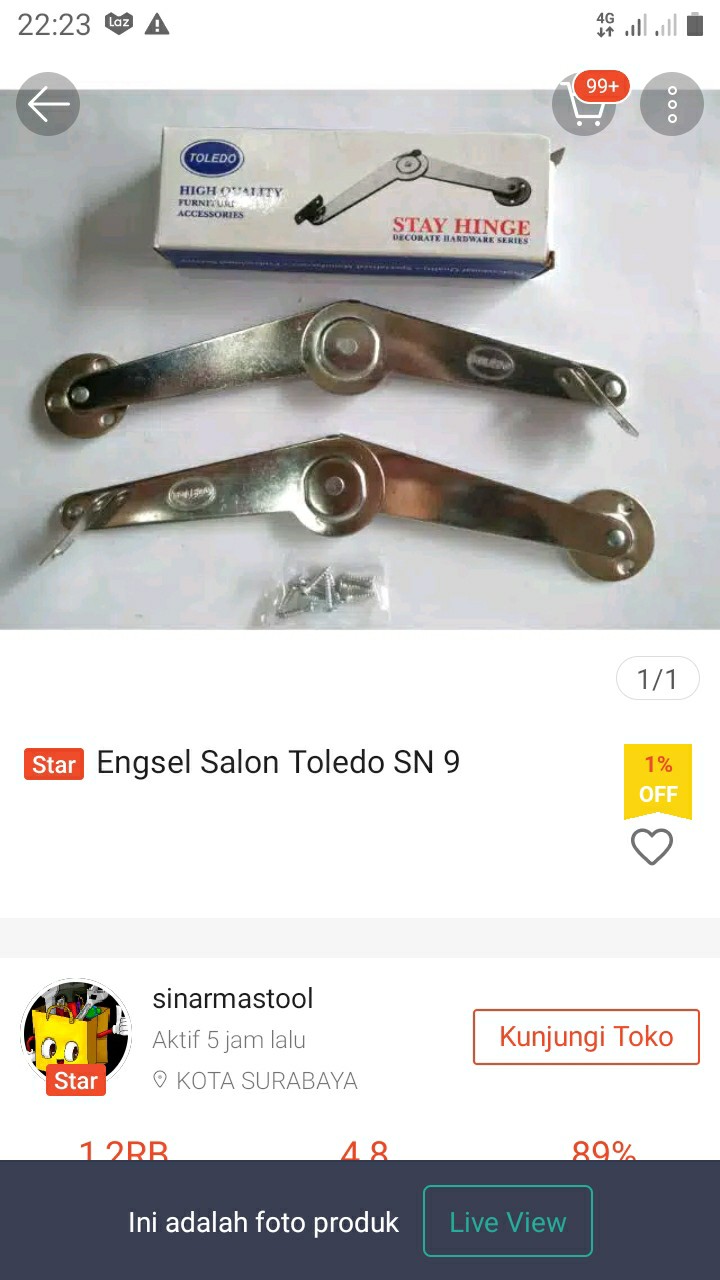This screenshot has width=720, height=1280.
Task: Tap the location pin near KOTA SURABAYA
Action: coord(160,1081)
